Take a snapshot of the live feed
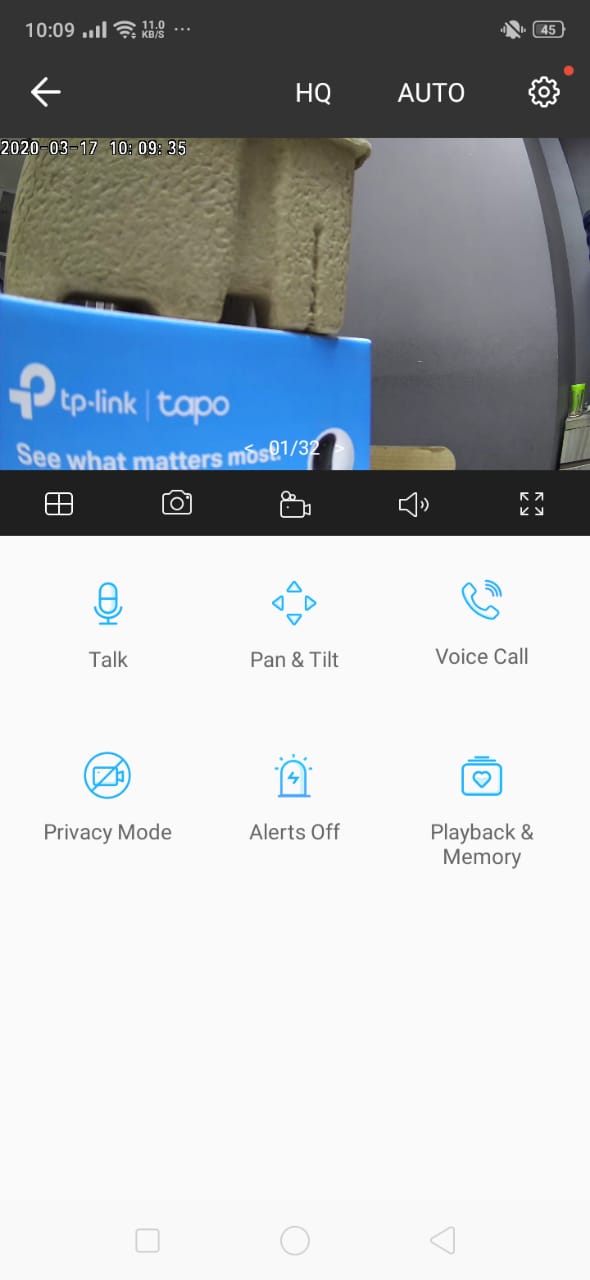Screen dimensions: 590x1280 pyautogui.click(x=177, y=504)
